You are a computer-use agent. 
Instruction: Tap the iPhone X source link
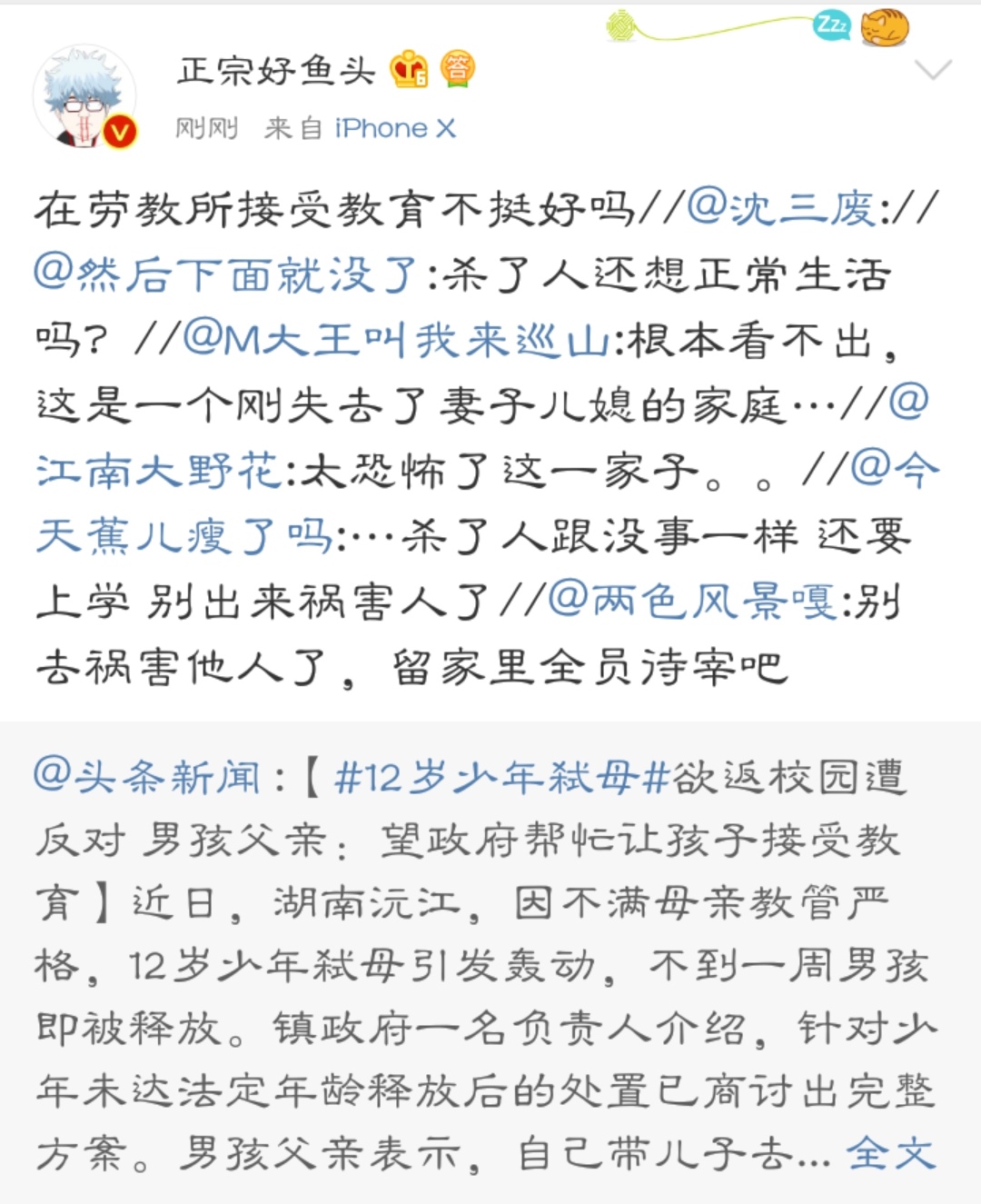click(395, 128)
